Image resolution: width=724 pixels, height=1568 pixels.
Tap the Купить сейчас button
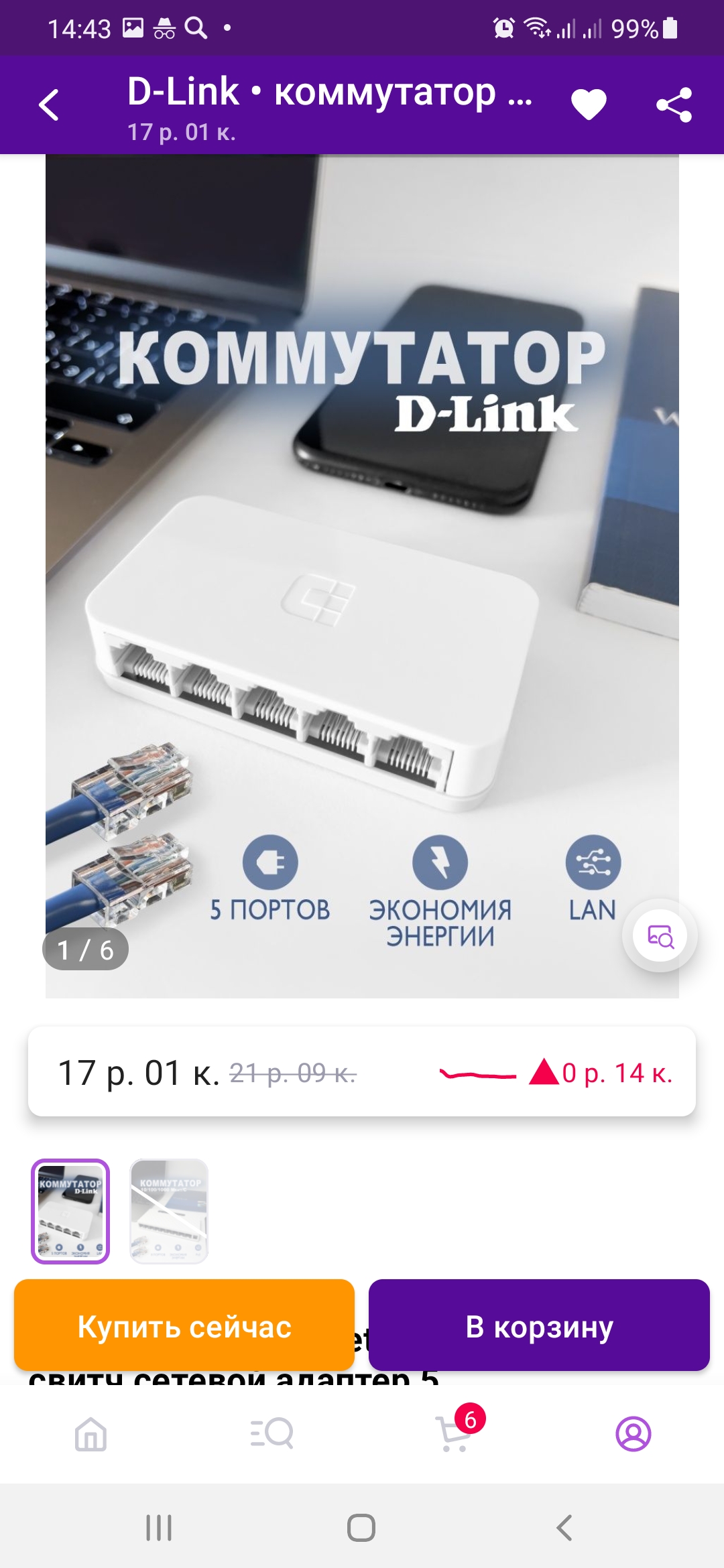pyautogui.click(x=184, y=1326)
